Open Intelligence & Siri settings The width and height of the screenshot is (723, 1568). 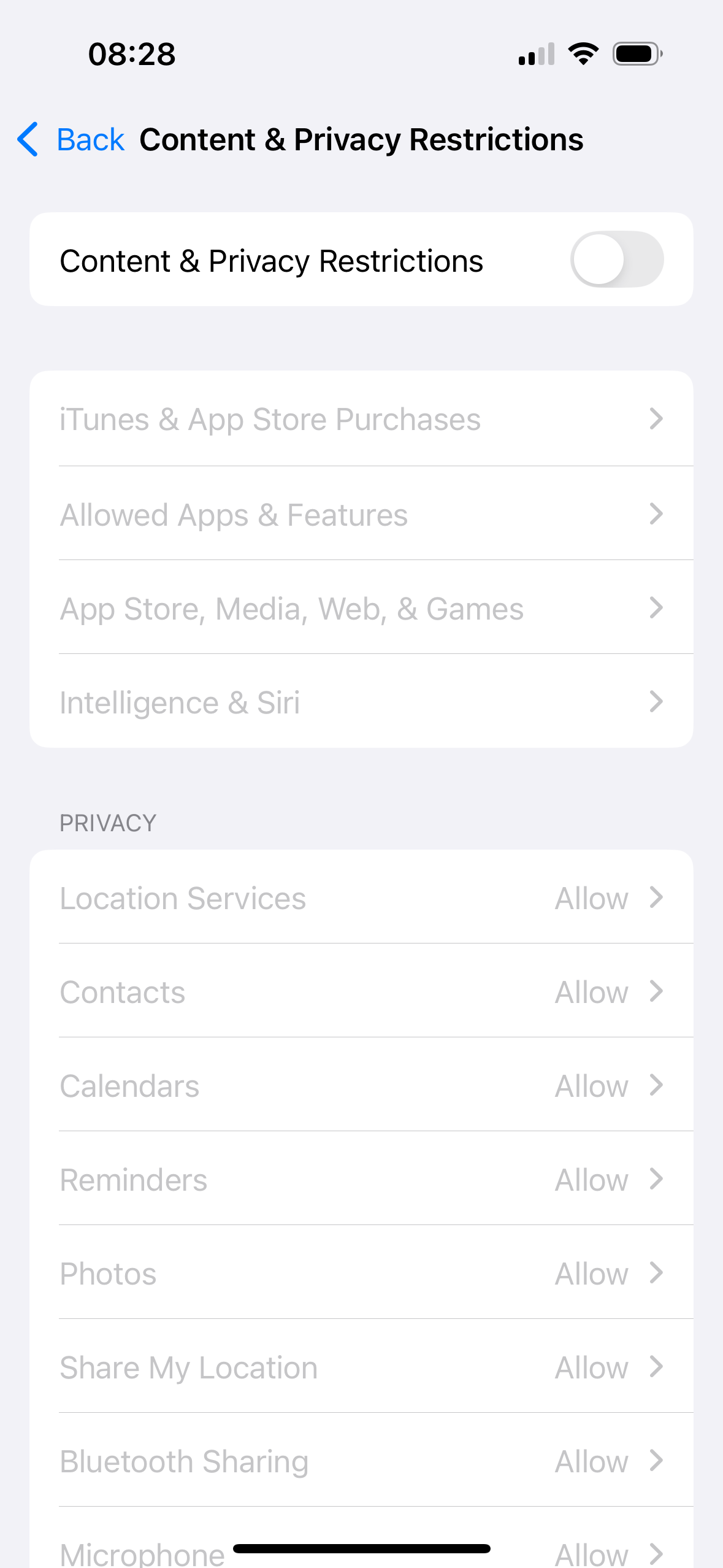[x=362, y=702]
